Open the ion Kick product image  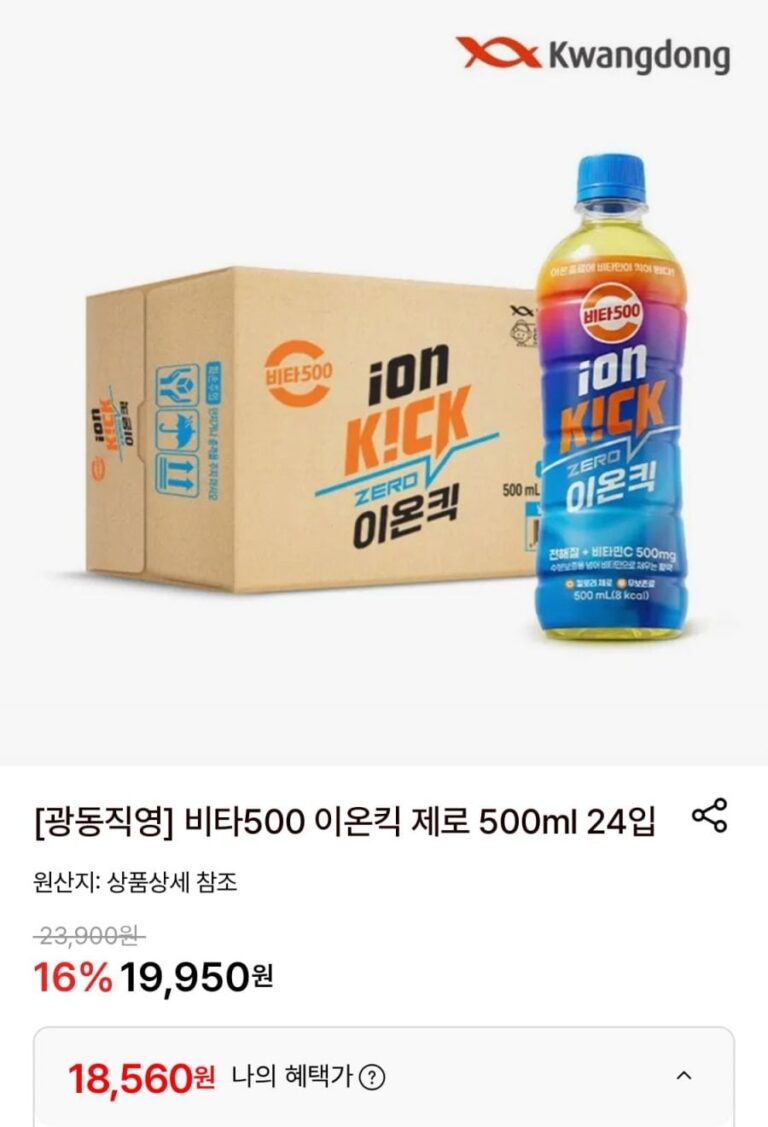tap(384, 400)
